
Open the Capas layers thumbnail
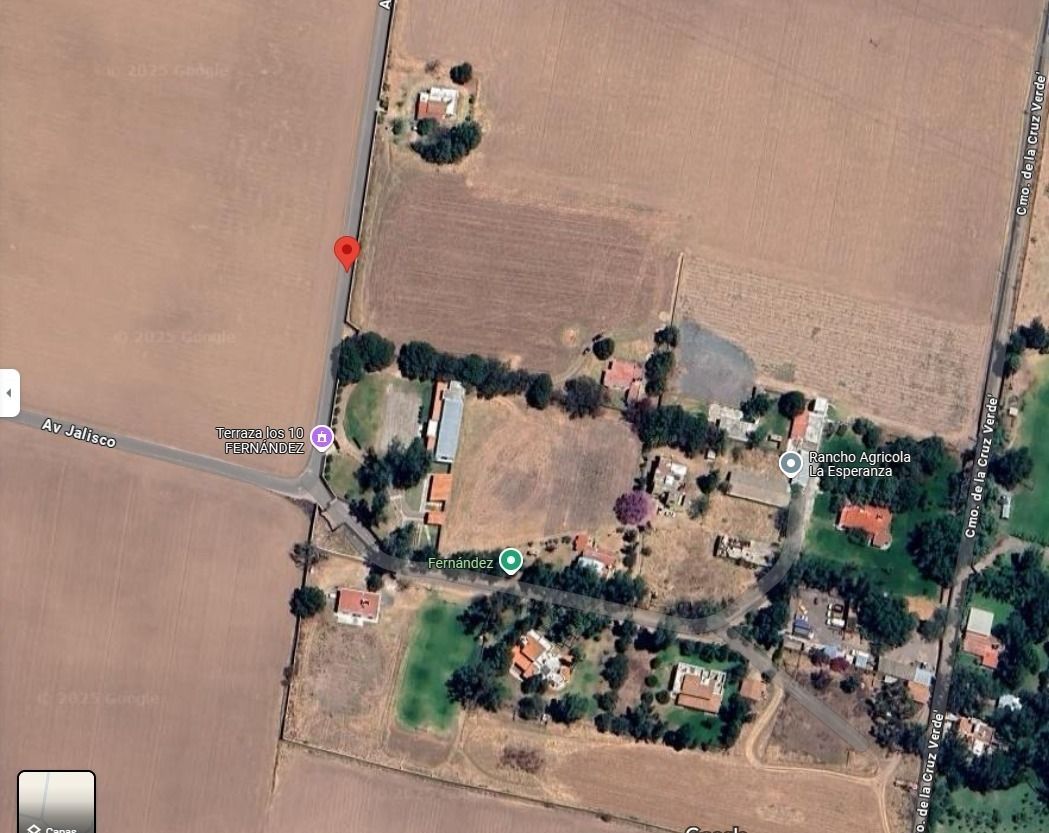point(56,802)
